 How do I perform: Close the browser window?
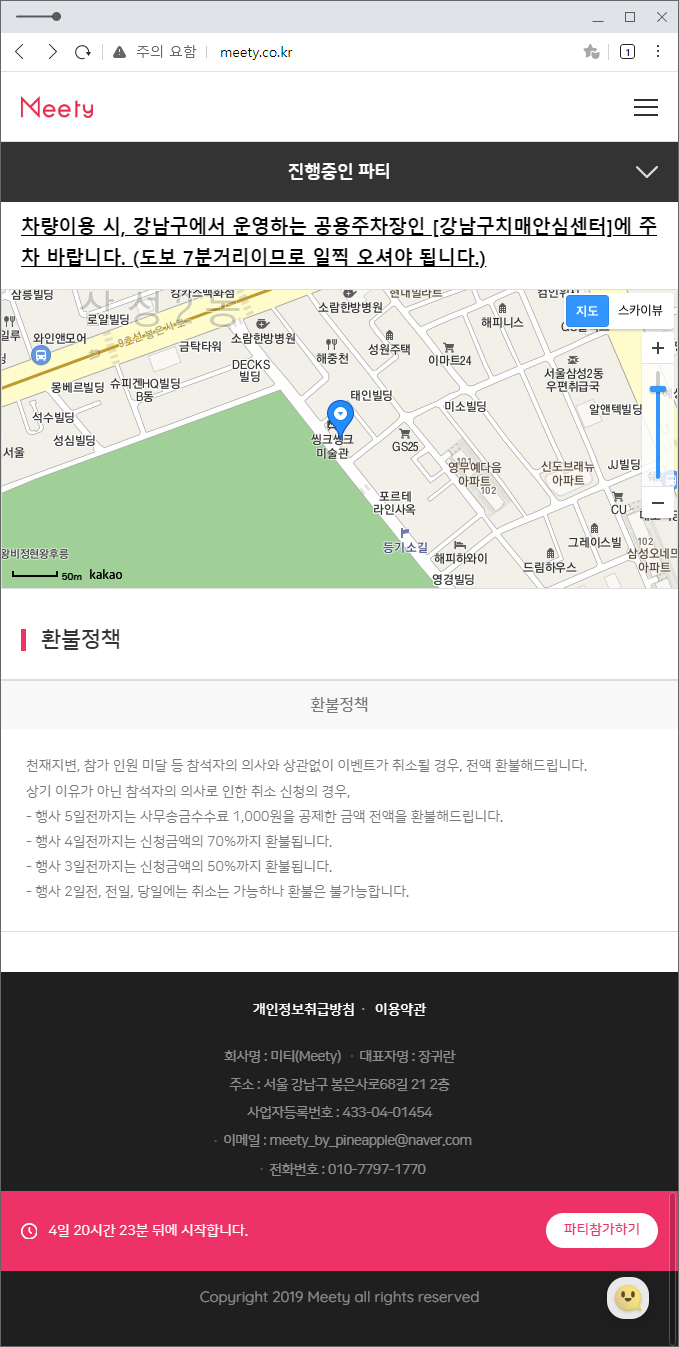[x=662, y=17]
